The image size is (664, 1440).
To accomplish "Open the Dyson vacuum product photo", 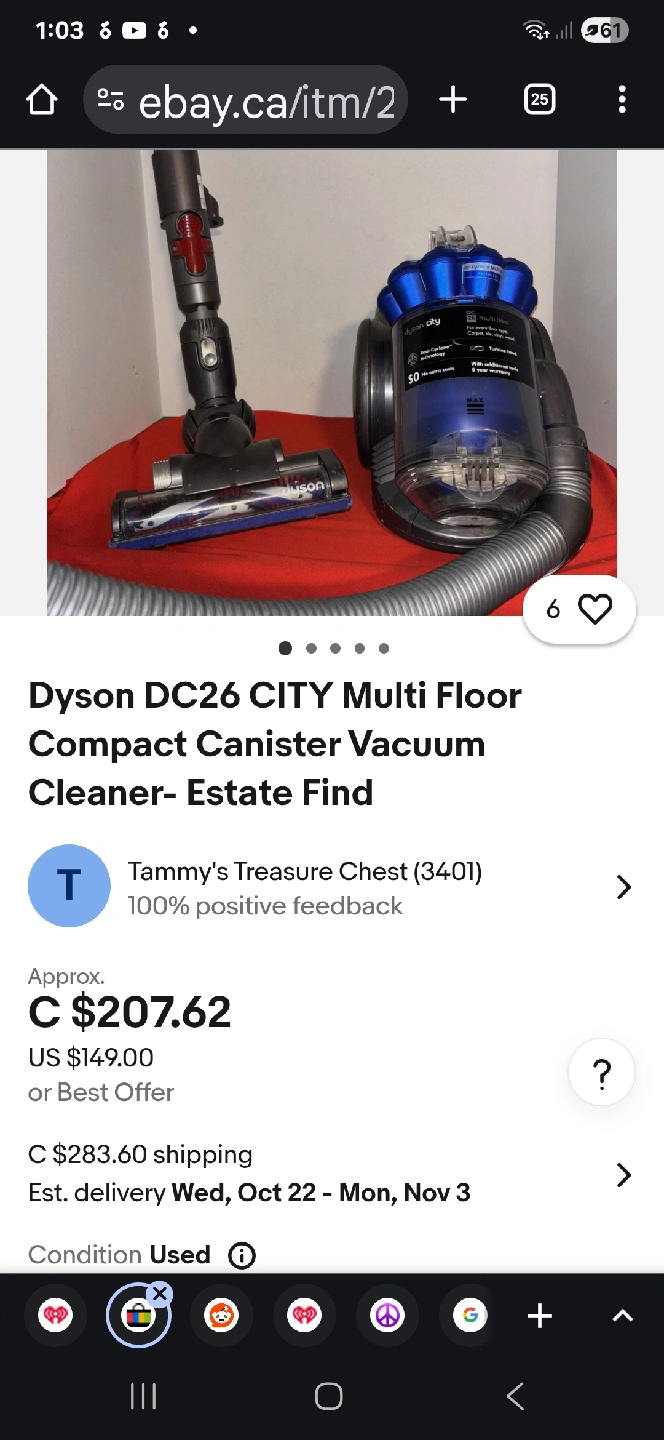I will tap(331, 382).
